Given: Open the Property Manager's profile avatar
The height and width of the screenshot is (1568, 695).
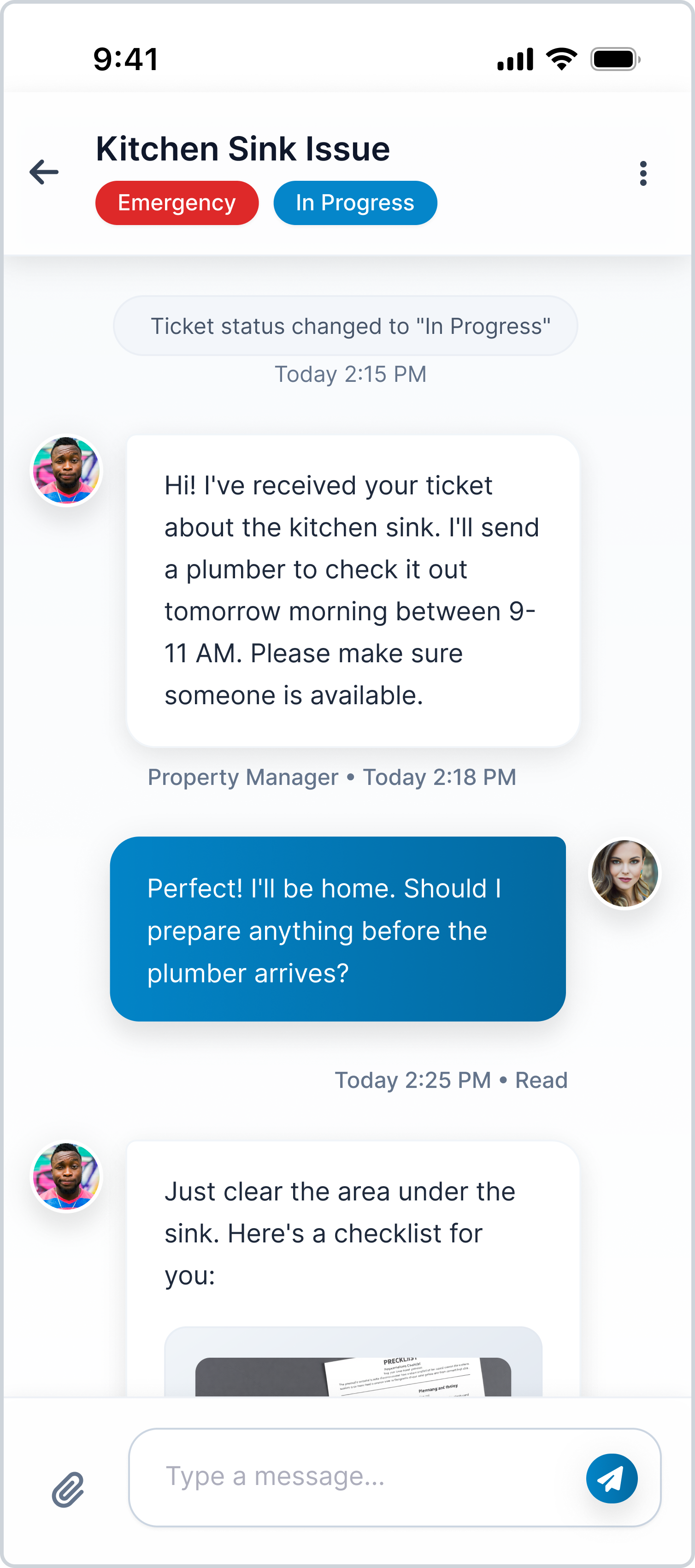Looking at the screenshot, I should click(x=66, y=469).
